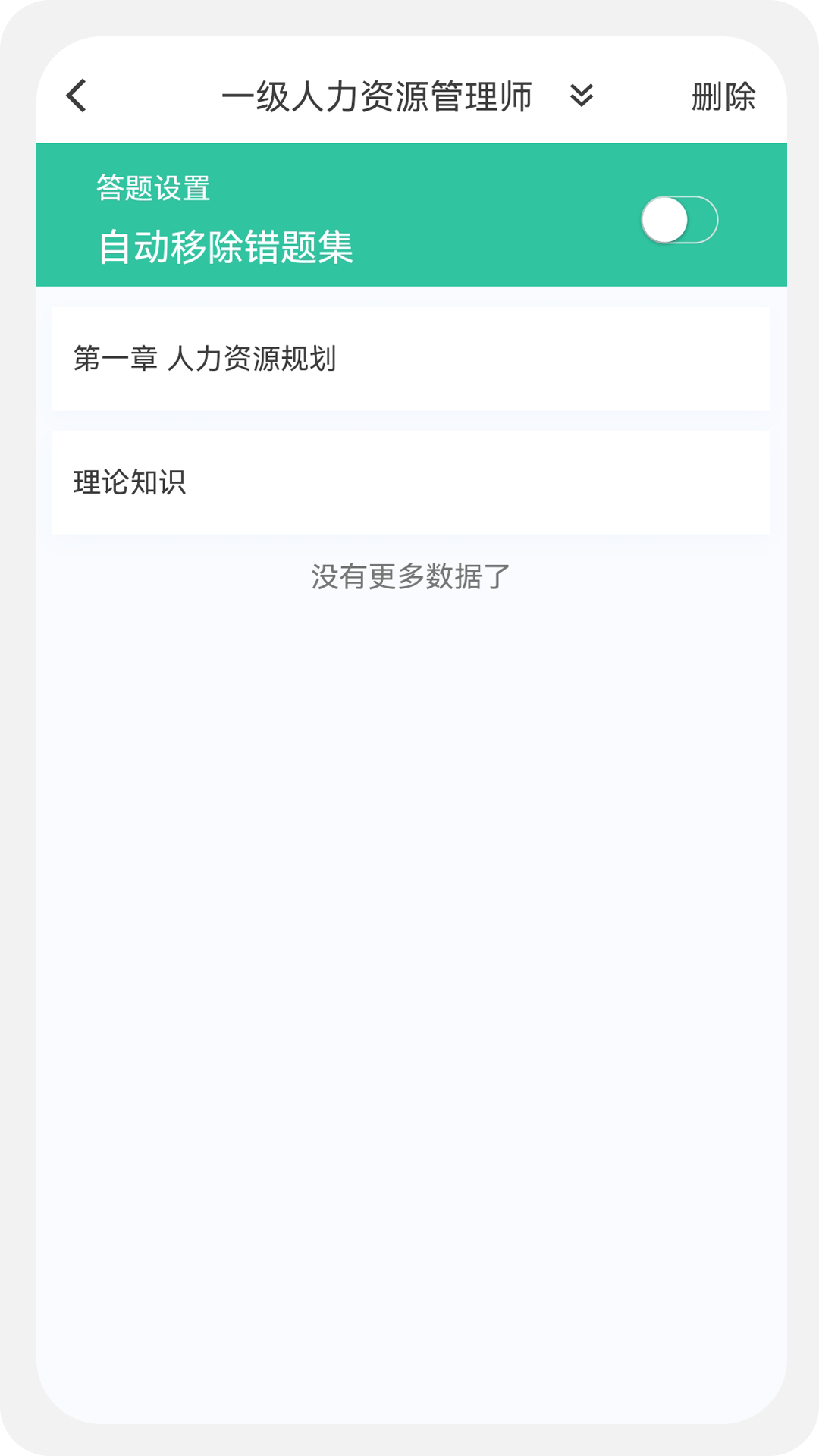Switch to the 理论知识 section
This screenshot has width=819, height=1456.
[x=409, y=482]
